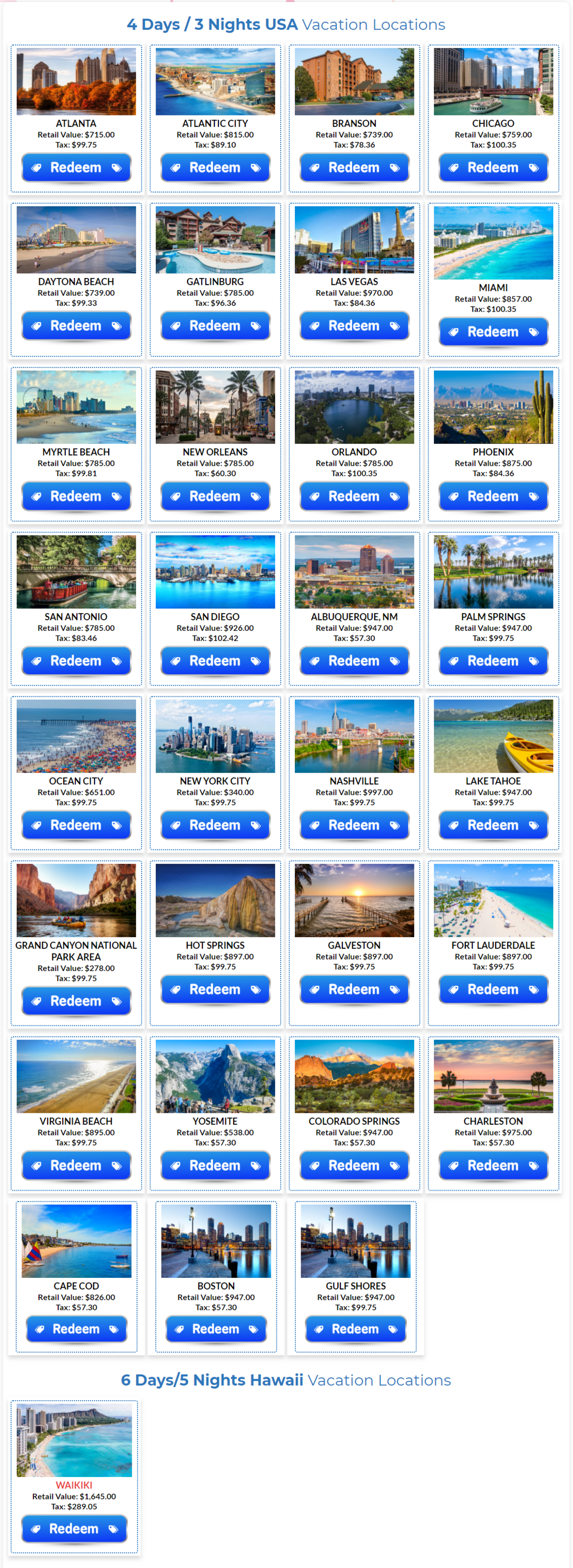573x1568 pixels.
Task: Tap Redeem under Chicago
Action: [x=493, y=167]
